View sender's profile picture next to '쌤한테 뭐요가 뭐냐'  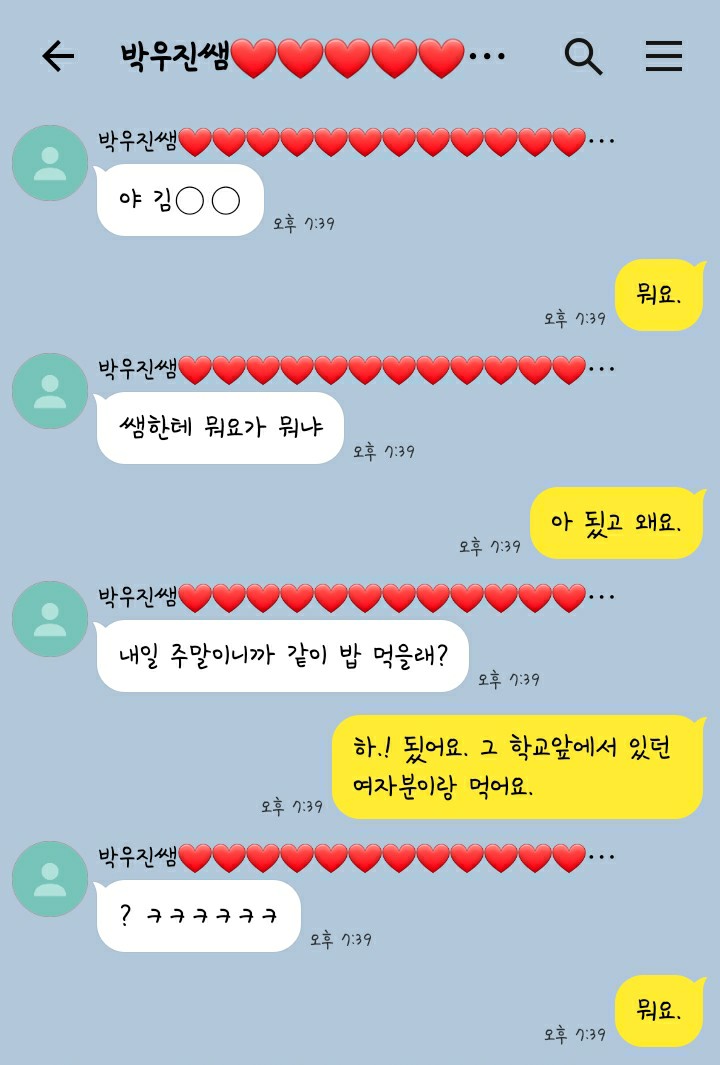(50, 391)
